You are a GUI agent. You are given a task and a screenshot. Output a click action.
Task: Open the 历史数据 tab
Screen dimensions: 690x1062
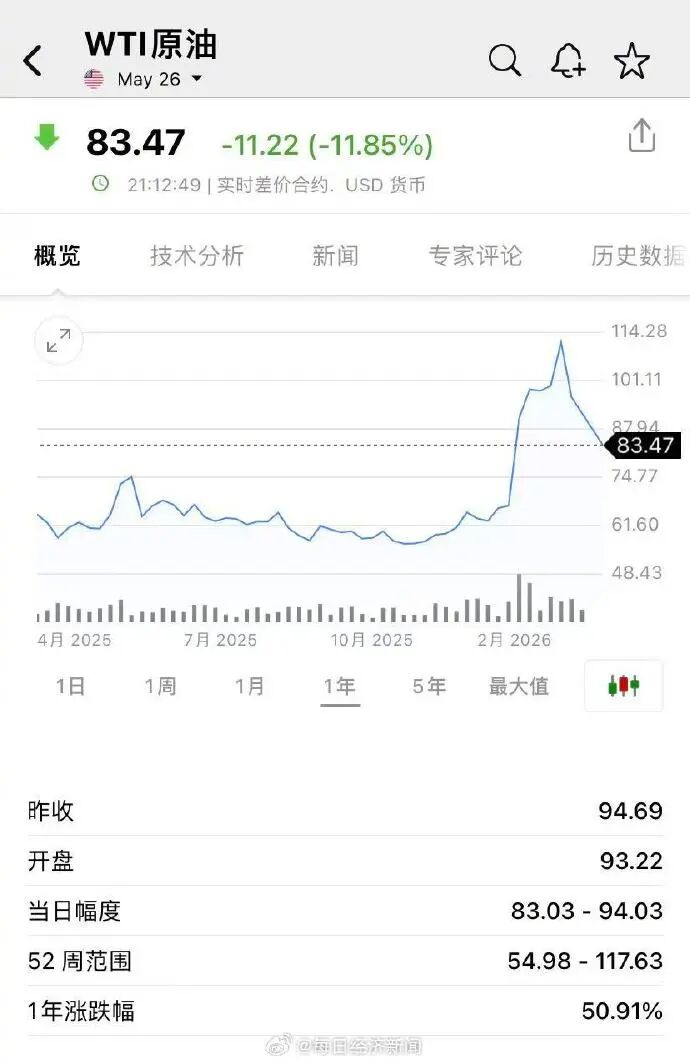click(x=638, y=256)
